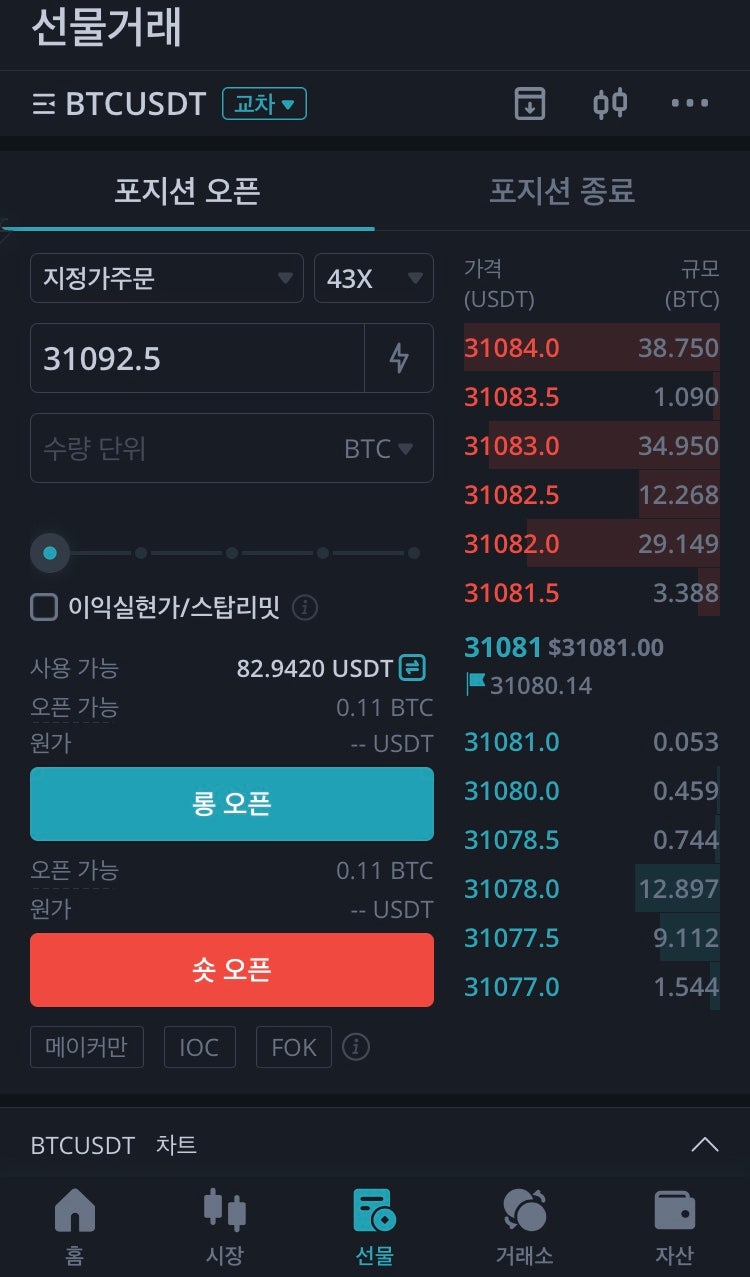750x1277 pixels.
Task: Toggle the IOC order option
Action: pos(199,1047)
